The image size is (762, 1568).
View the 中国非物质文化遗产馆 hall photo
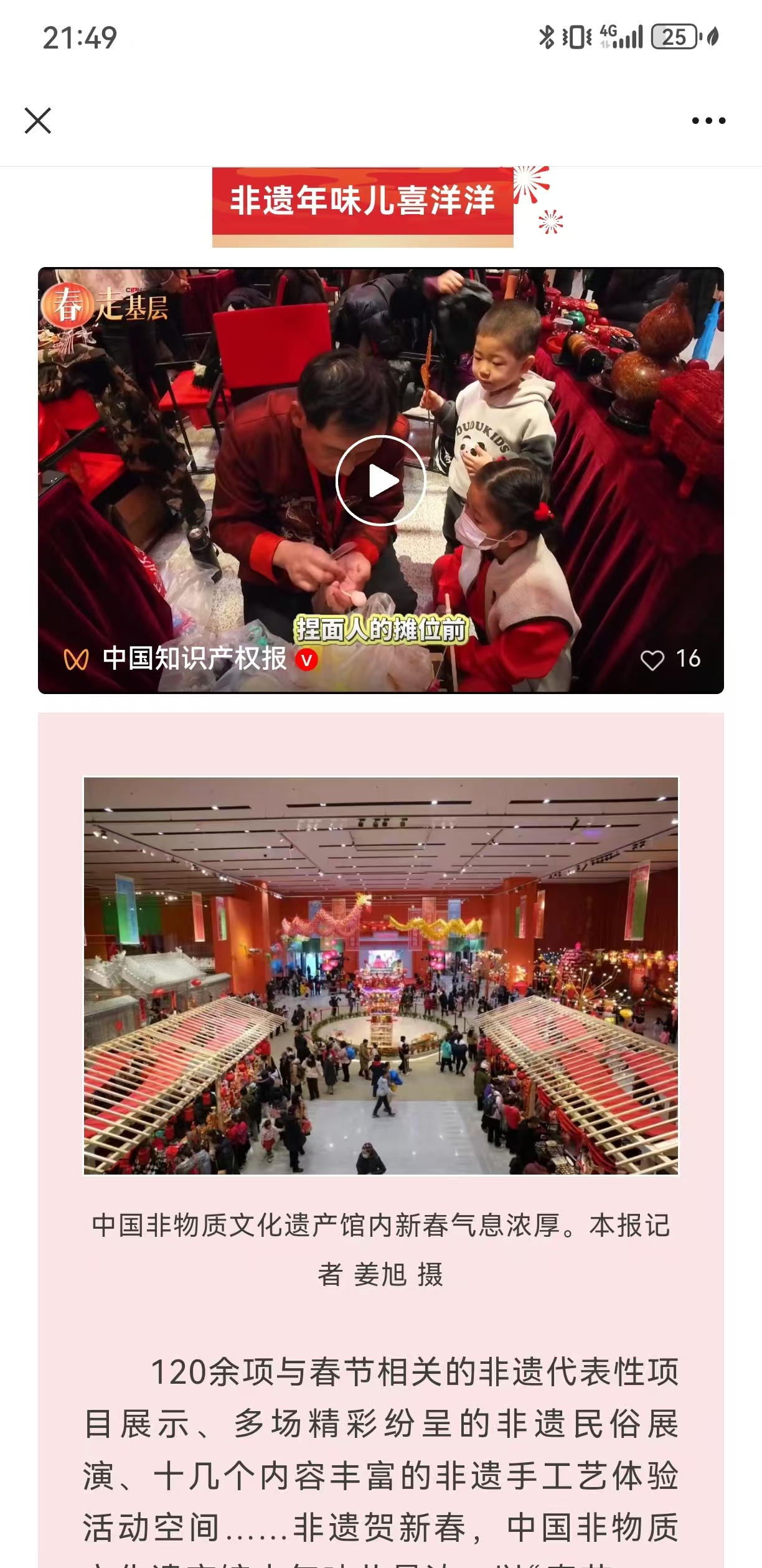click(x=380, y=975)
